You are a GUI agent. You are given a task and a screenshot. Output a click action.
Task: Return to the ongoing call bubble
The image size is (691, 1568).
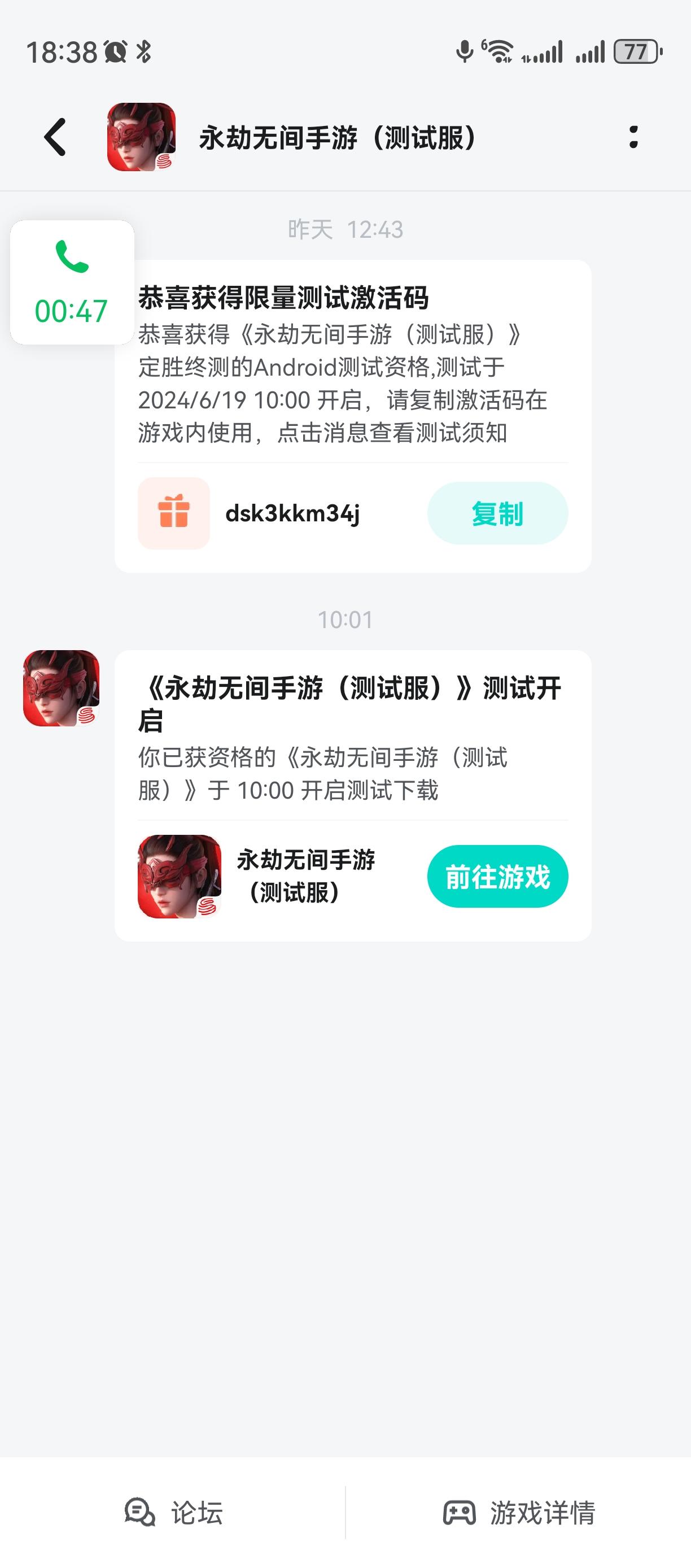(72, 282)
